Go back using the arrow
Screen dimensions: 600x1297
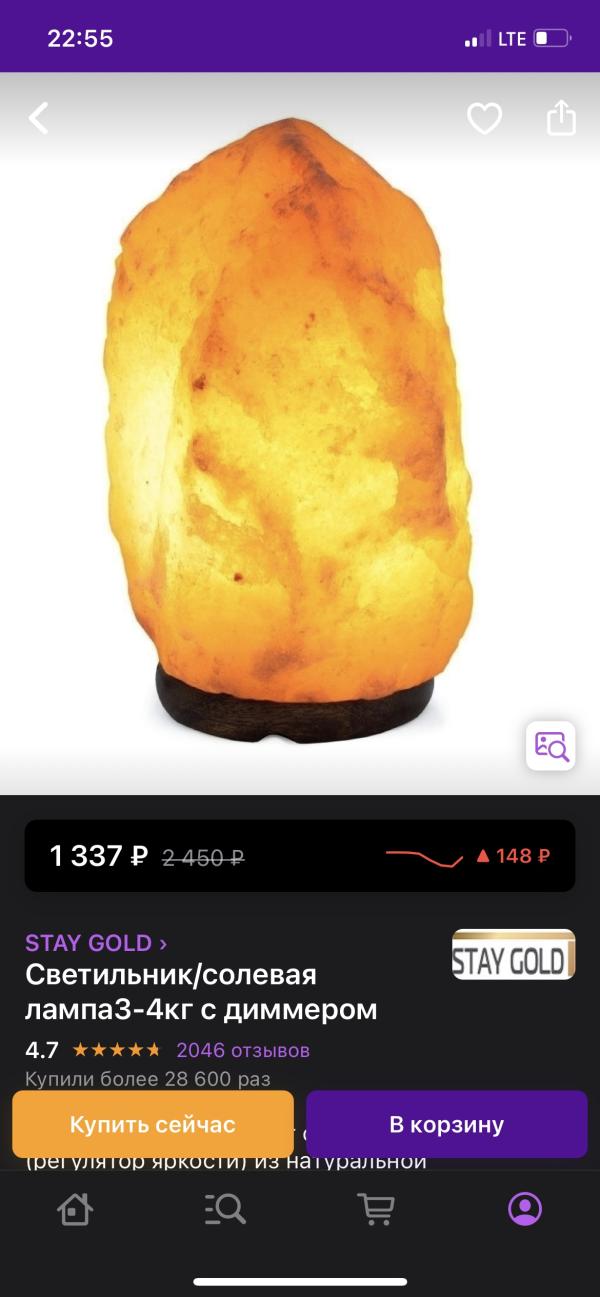pos(39,119)
